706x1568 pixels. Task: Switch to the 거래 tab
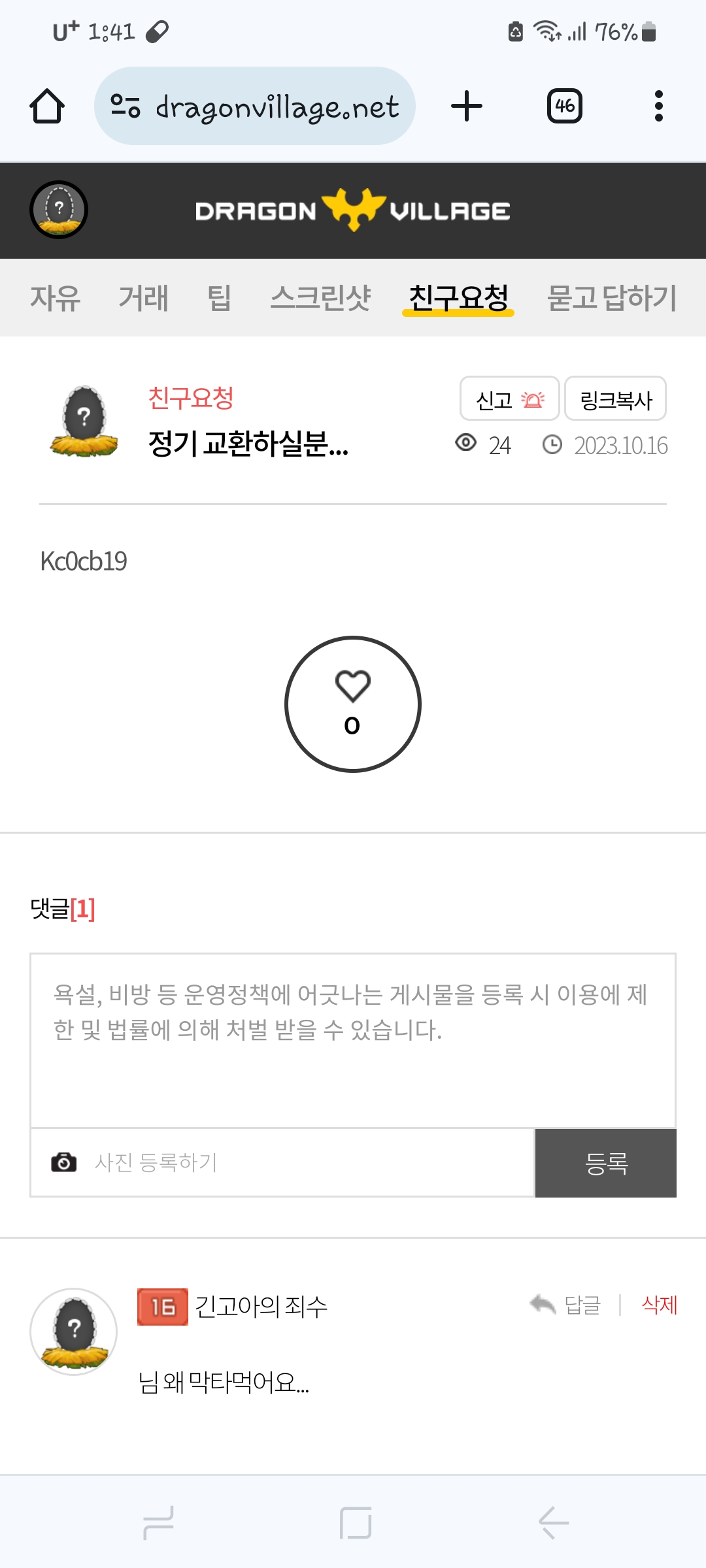click(144, 298)
